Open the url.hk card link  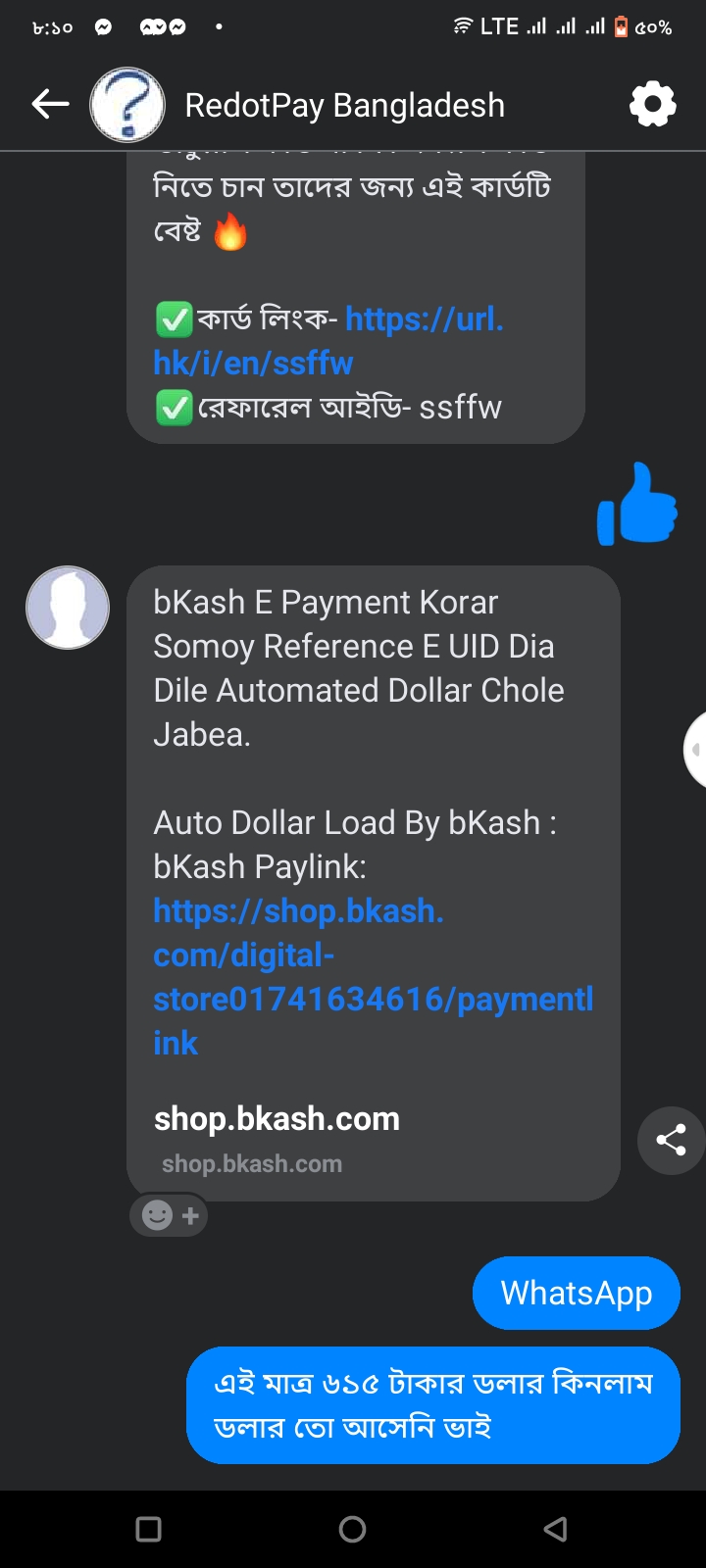click(x=328, y=341)
